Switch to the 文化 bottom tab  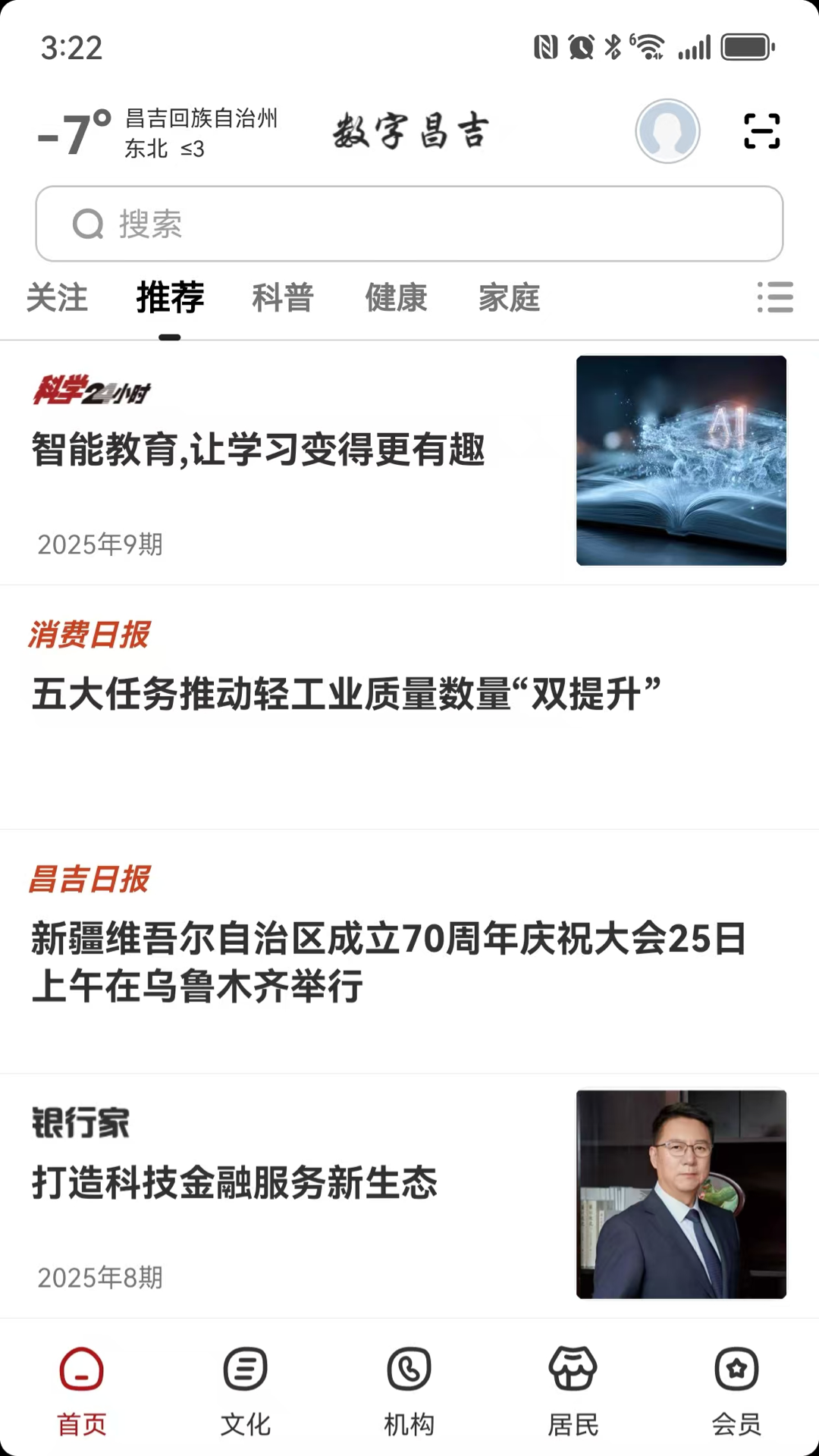tap(246, 1391)
